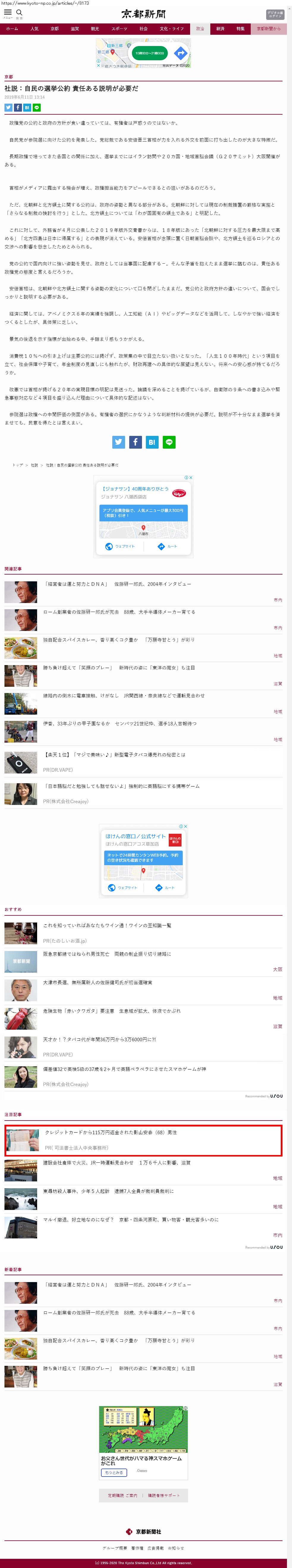
Task: Switch to the スポーツ tab
Action: (119, 29)
